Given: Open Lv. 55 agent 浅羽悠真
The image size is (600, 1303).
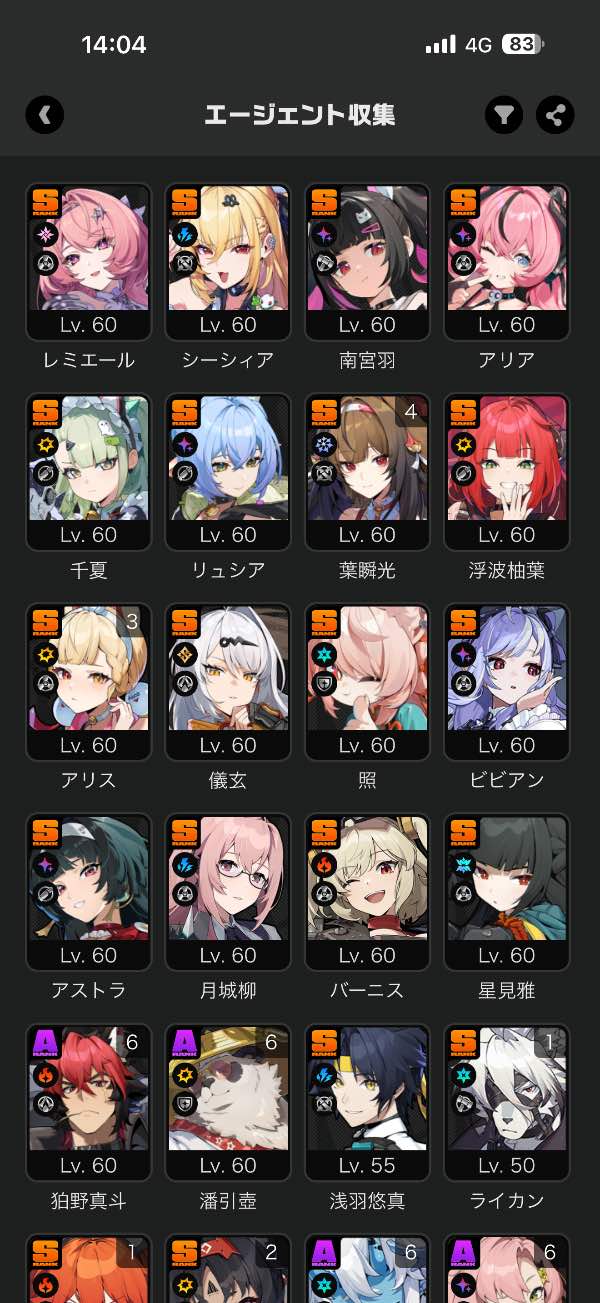Looking at the screenshot, I should coord(368,1103).
